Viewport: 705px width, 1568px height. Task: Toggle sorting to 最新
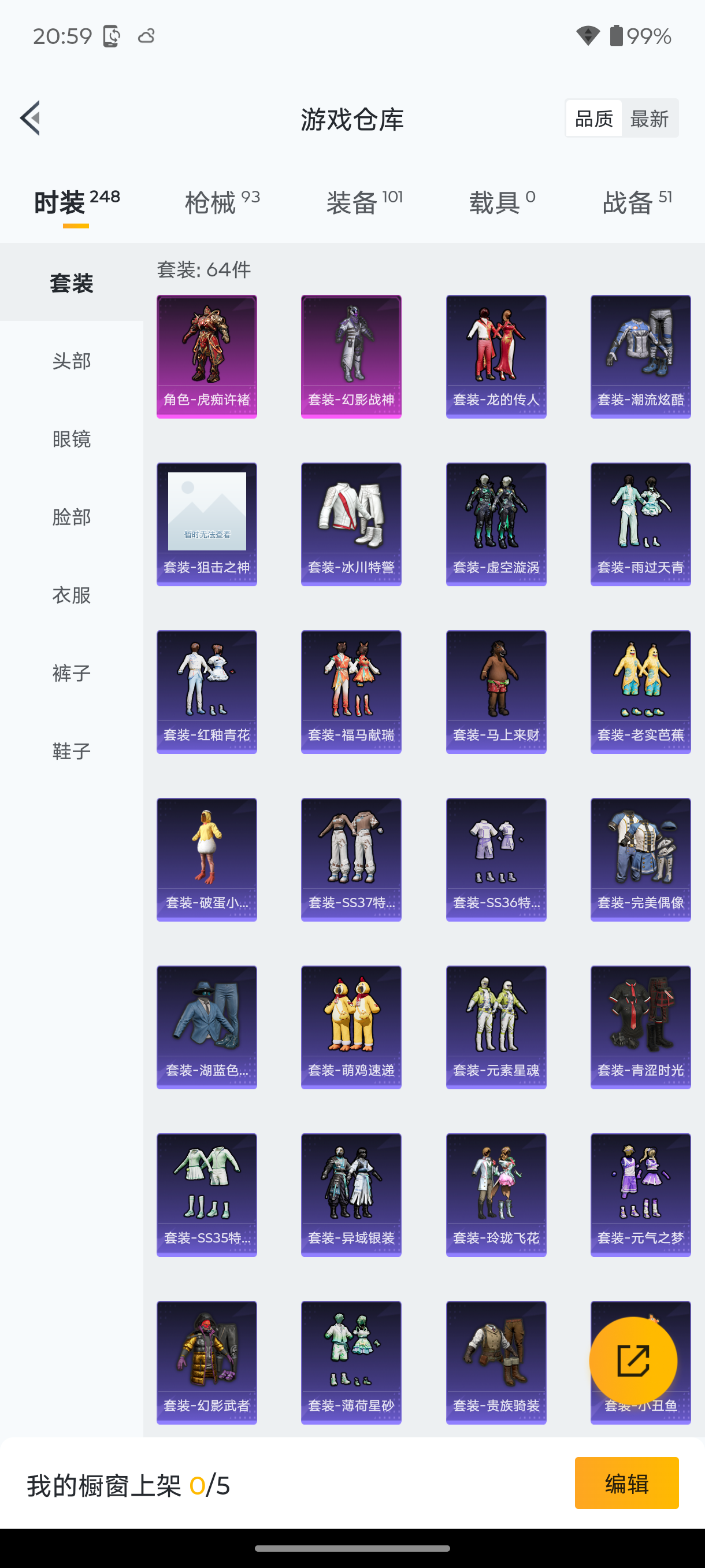click(650, 118)
